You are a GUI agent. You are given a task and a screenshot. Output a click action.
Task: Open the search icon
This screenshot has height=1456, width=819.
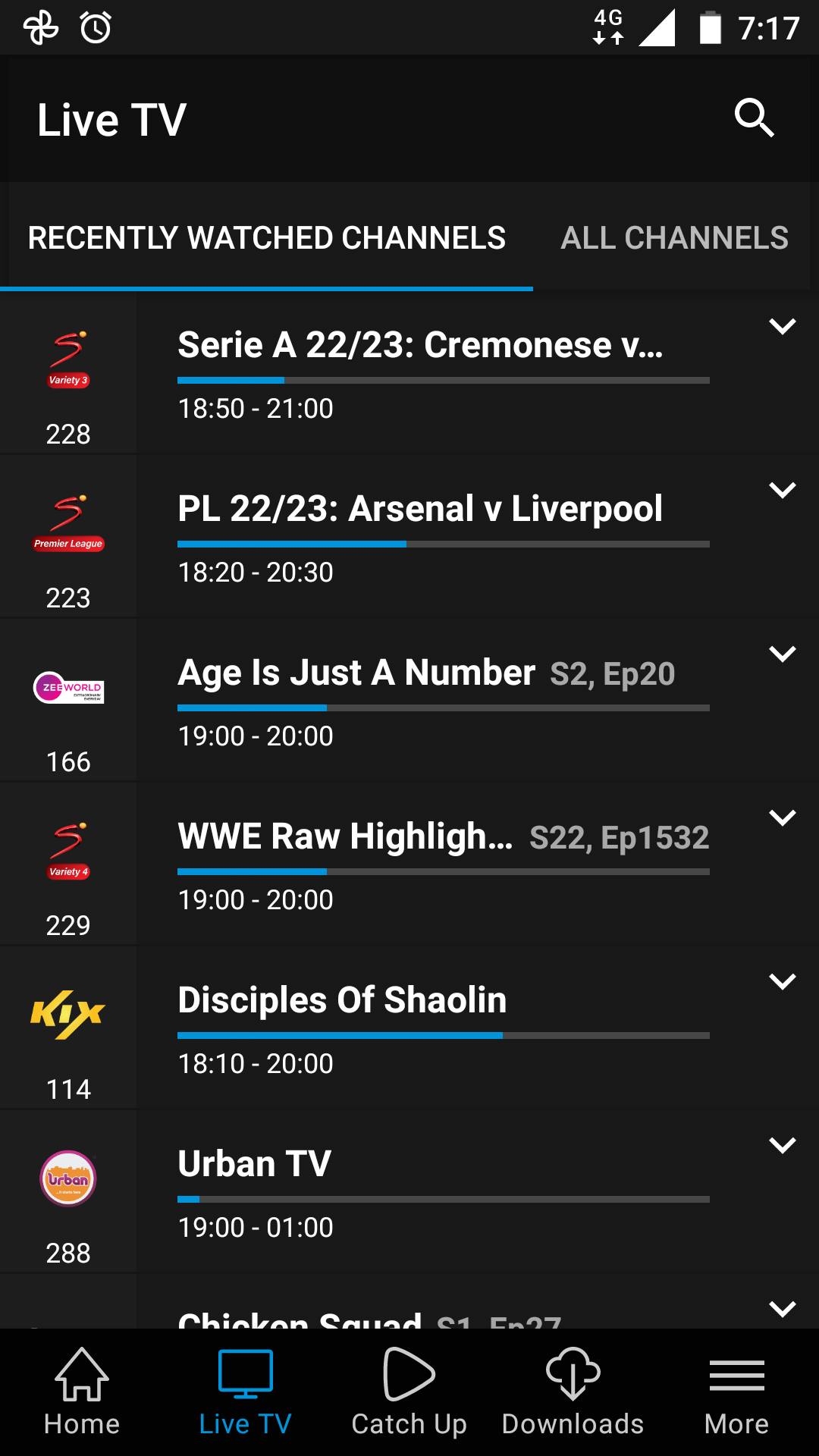point(754,118)
